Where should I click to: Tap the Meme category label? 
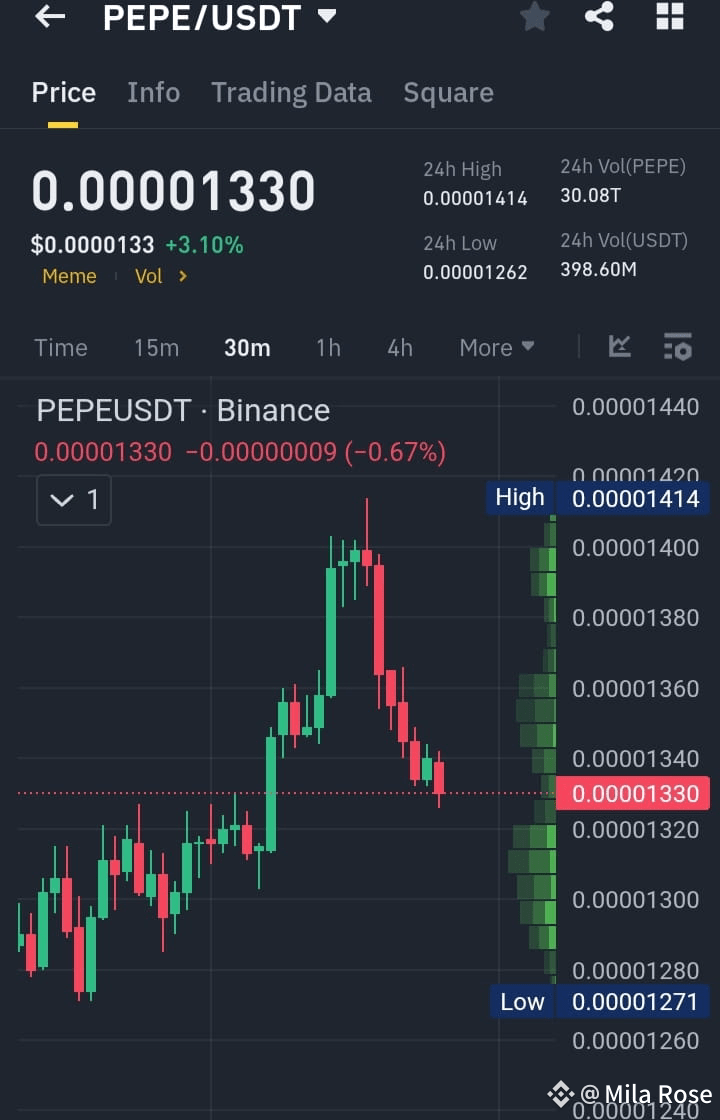[x=69, y=276]
